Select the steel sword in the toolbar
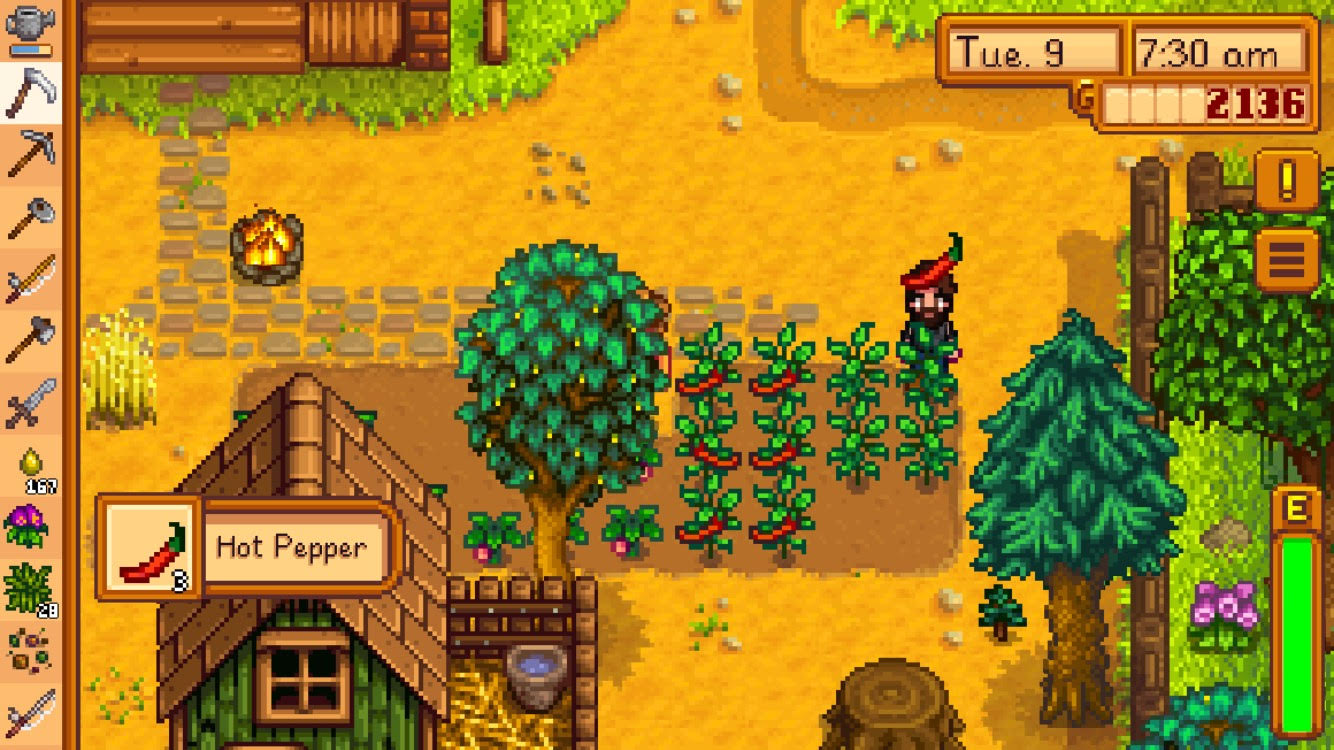The height and width of the screenshot is (750, 1334). pos(31,402)
